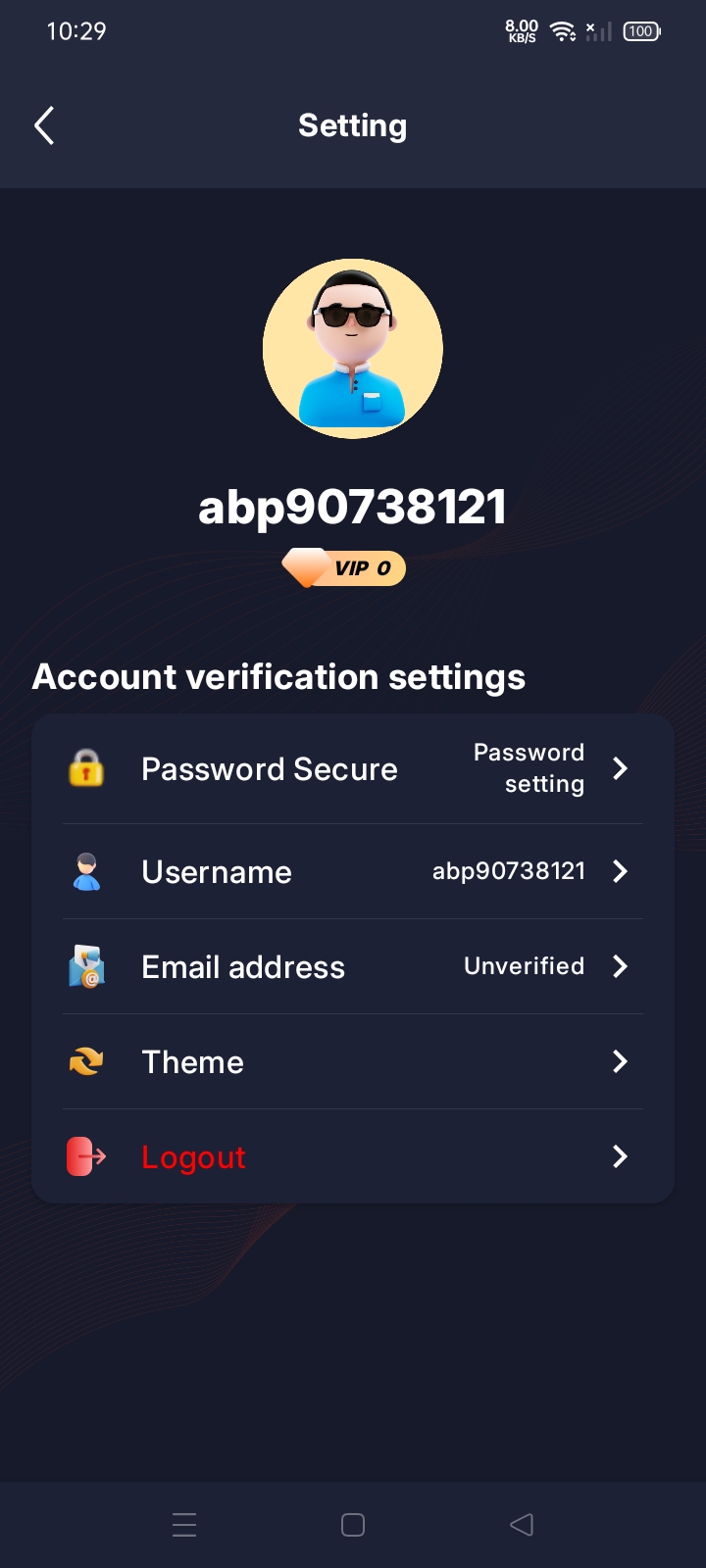Image resolution: width=706 pixels, height=1568 pixels.
Task: Log out of the account
Action: [353, 1156]
